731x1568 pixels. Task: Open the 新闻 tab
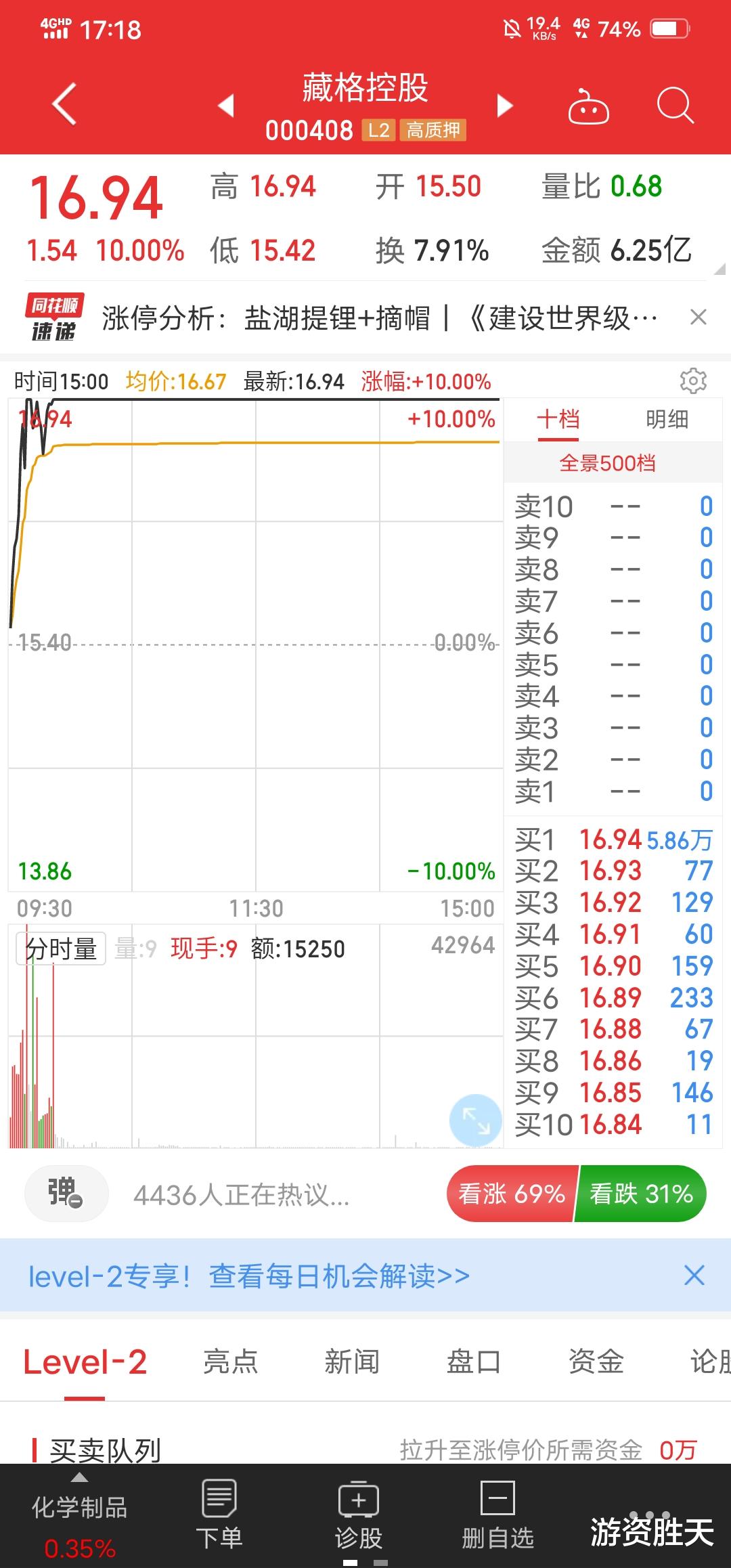[352, 1362]
